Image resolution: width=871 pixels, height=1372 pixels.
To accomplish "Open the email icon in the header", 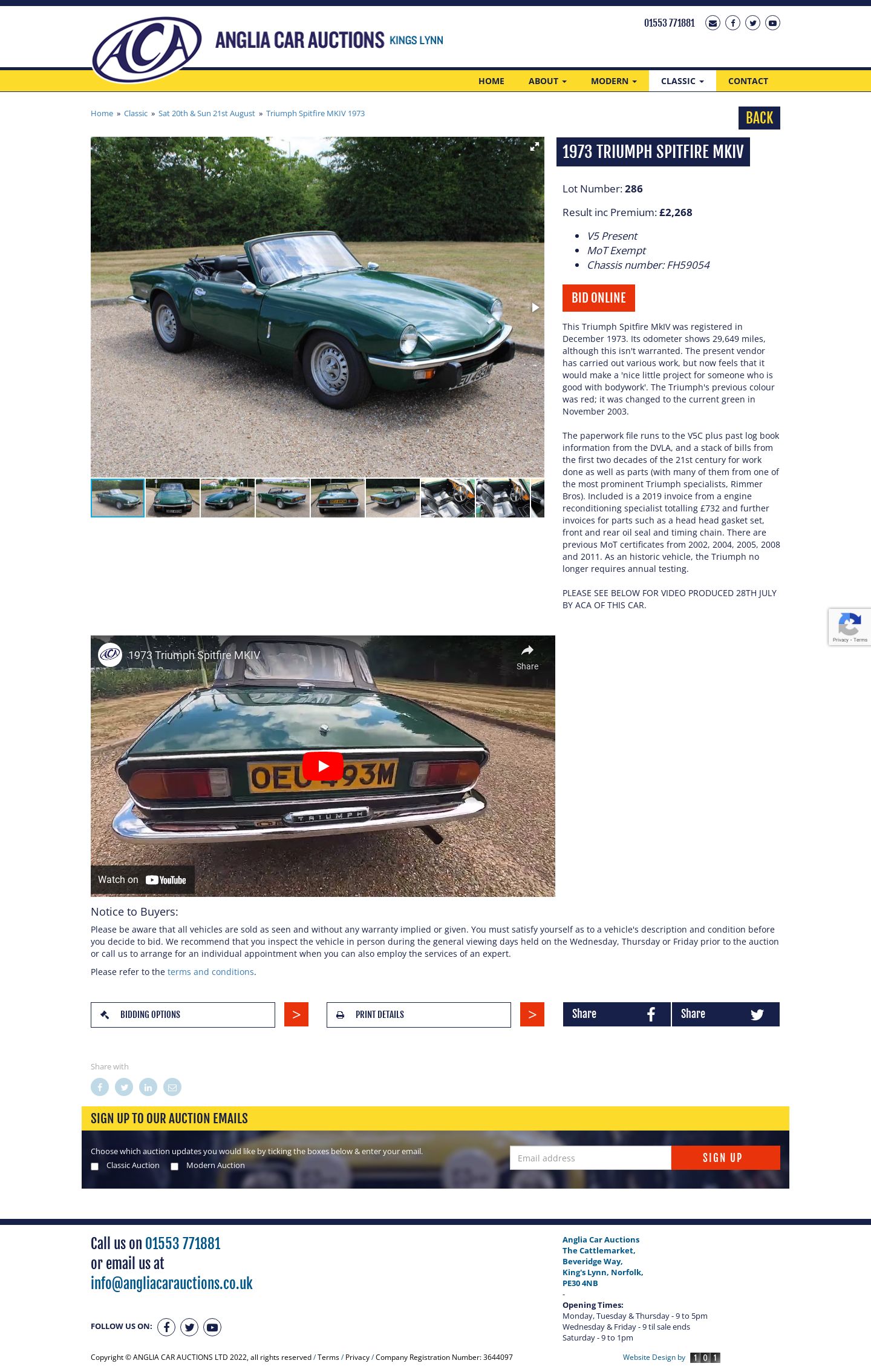I will pos(713,23).
